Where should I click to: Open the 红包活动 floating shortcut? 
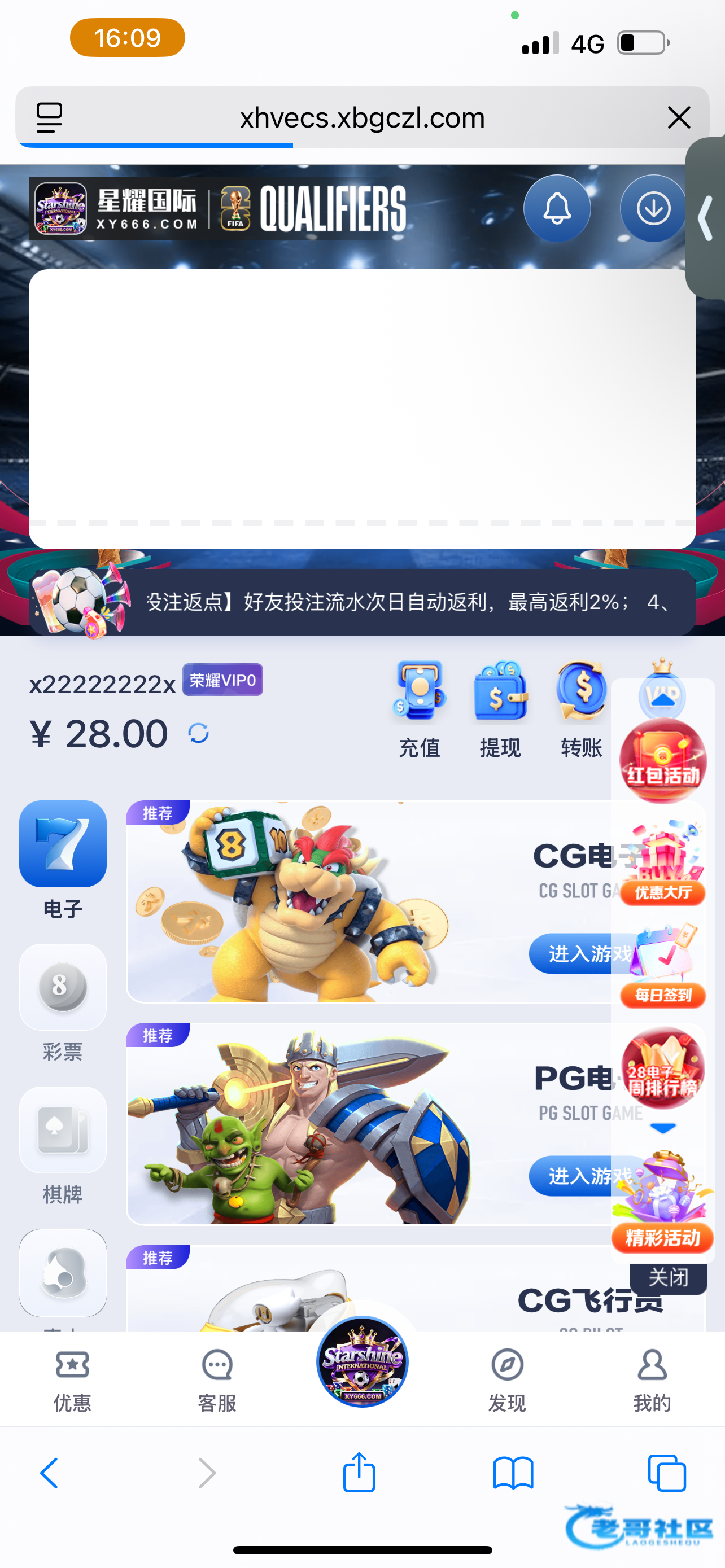point(663,761)
